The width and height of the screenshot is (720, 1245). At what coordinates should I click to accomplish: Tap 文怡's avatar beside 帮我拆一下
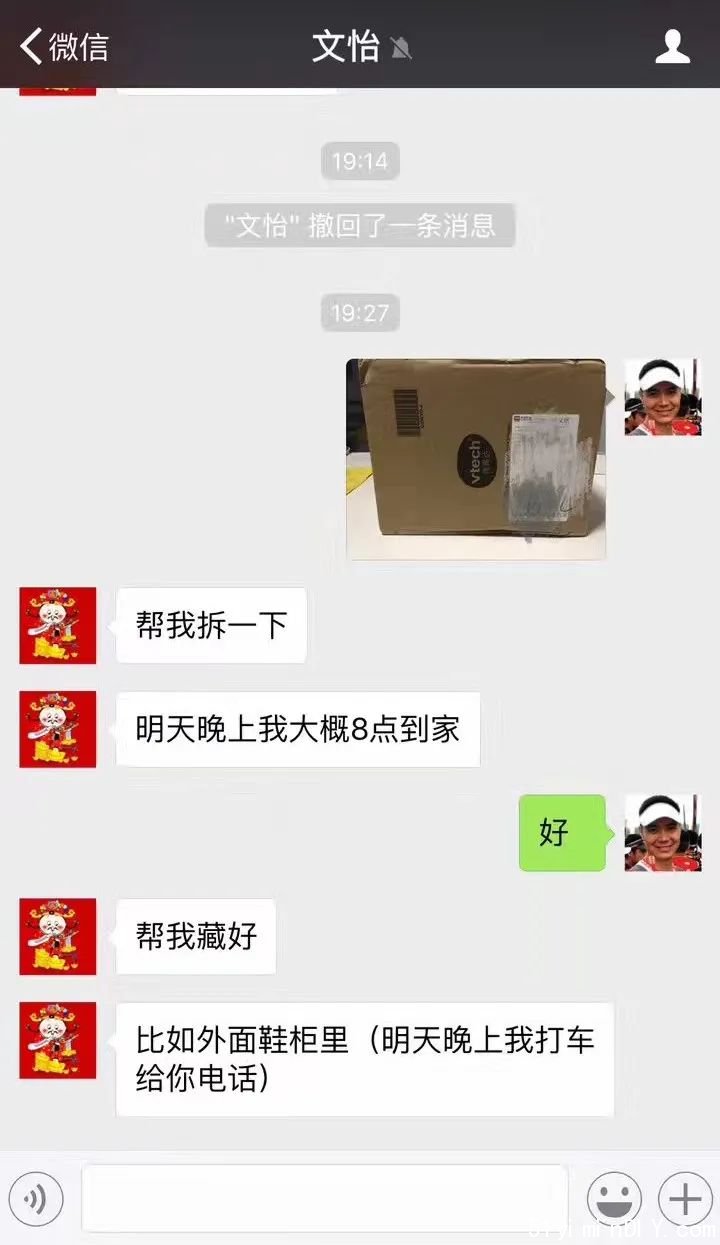pyautogui.click(x=58, y=626)
